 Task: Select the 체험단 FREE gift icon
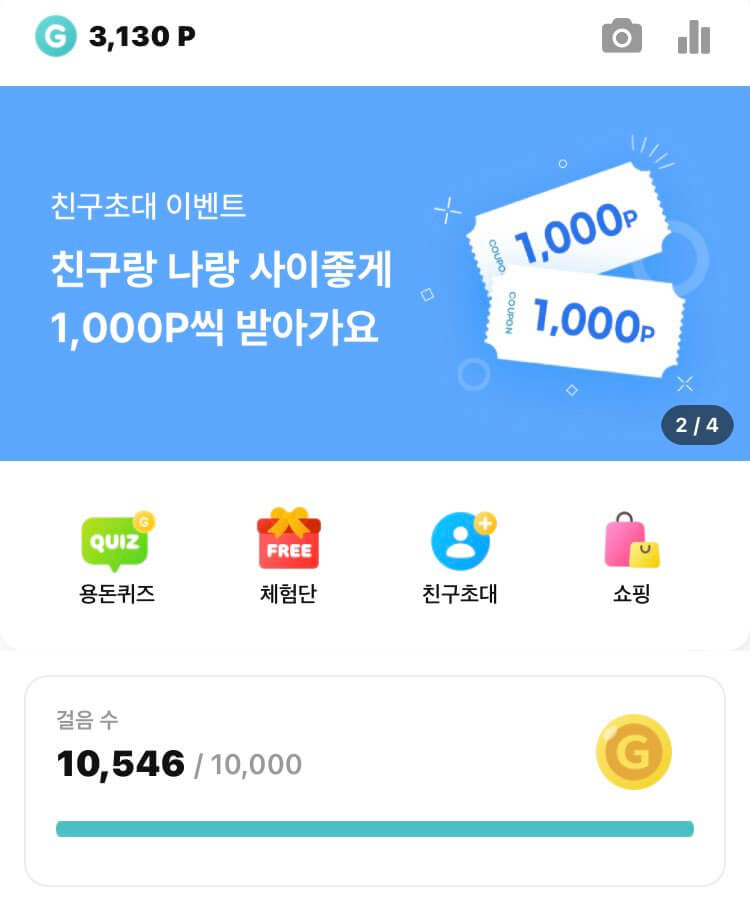click(x=286, y=540)
